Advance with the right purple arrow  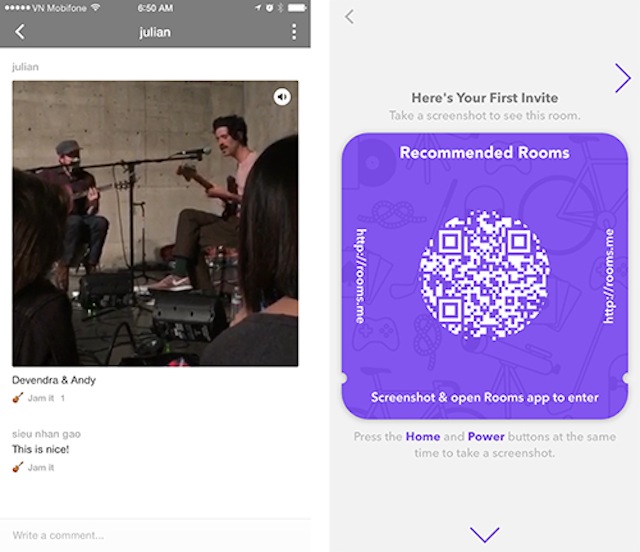621,77
